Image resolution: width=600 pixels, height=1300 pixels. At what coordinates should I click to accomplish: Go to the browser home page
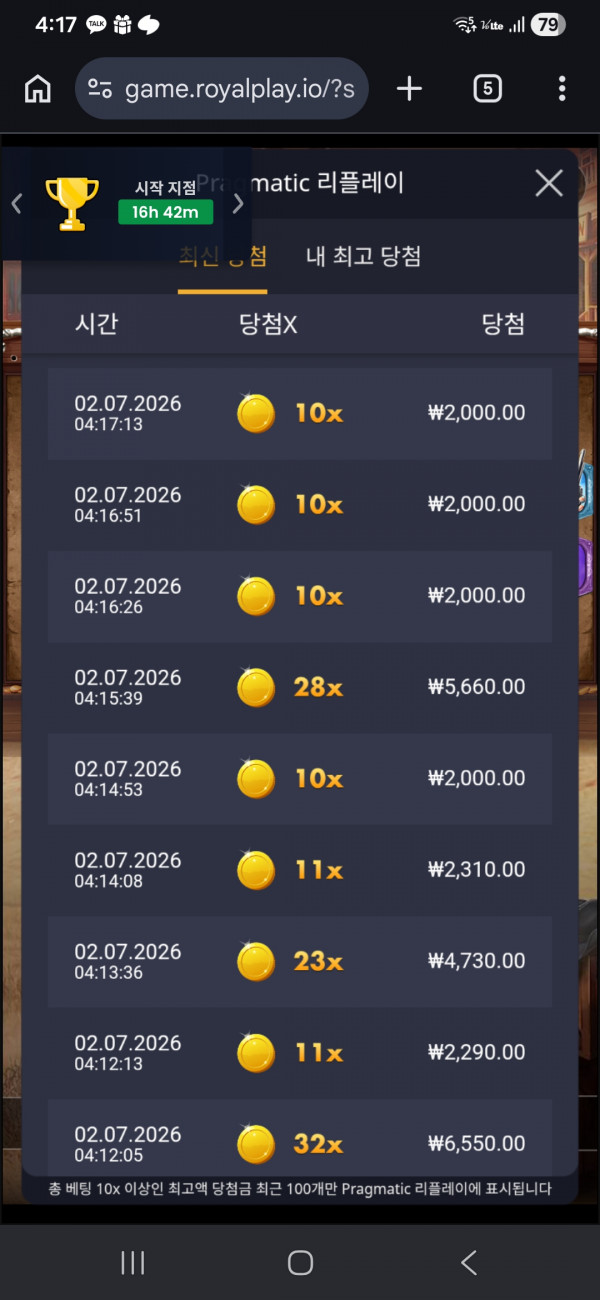pyautogui.click(x=38, y=89)
